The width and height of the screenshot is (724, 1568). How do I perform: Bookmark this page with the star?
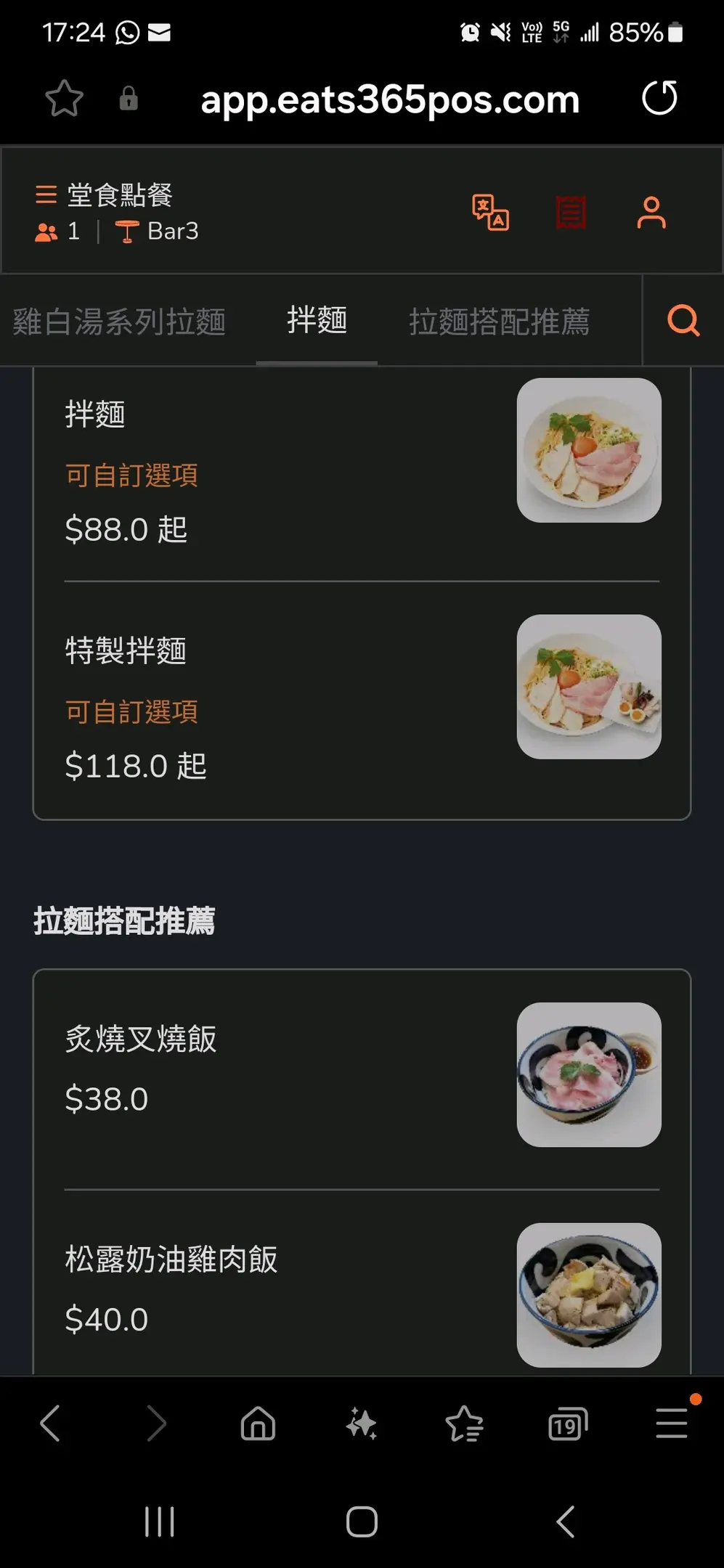tap(64, 99)
